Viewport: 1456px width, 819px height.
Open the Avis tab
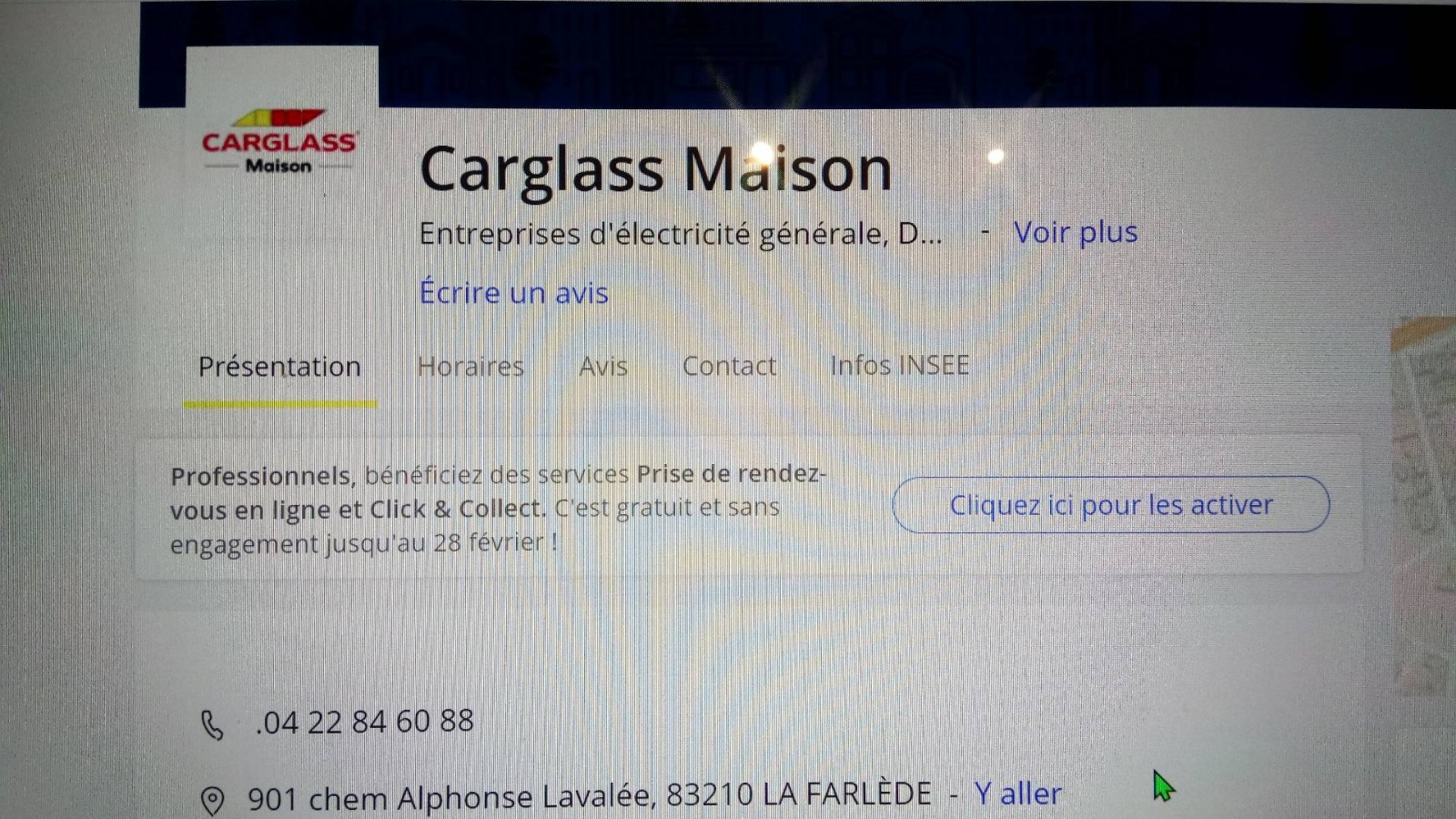(603, 367)
